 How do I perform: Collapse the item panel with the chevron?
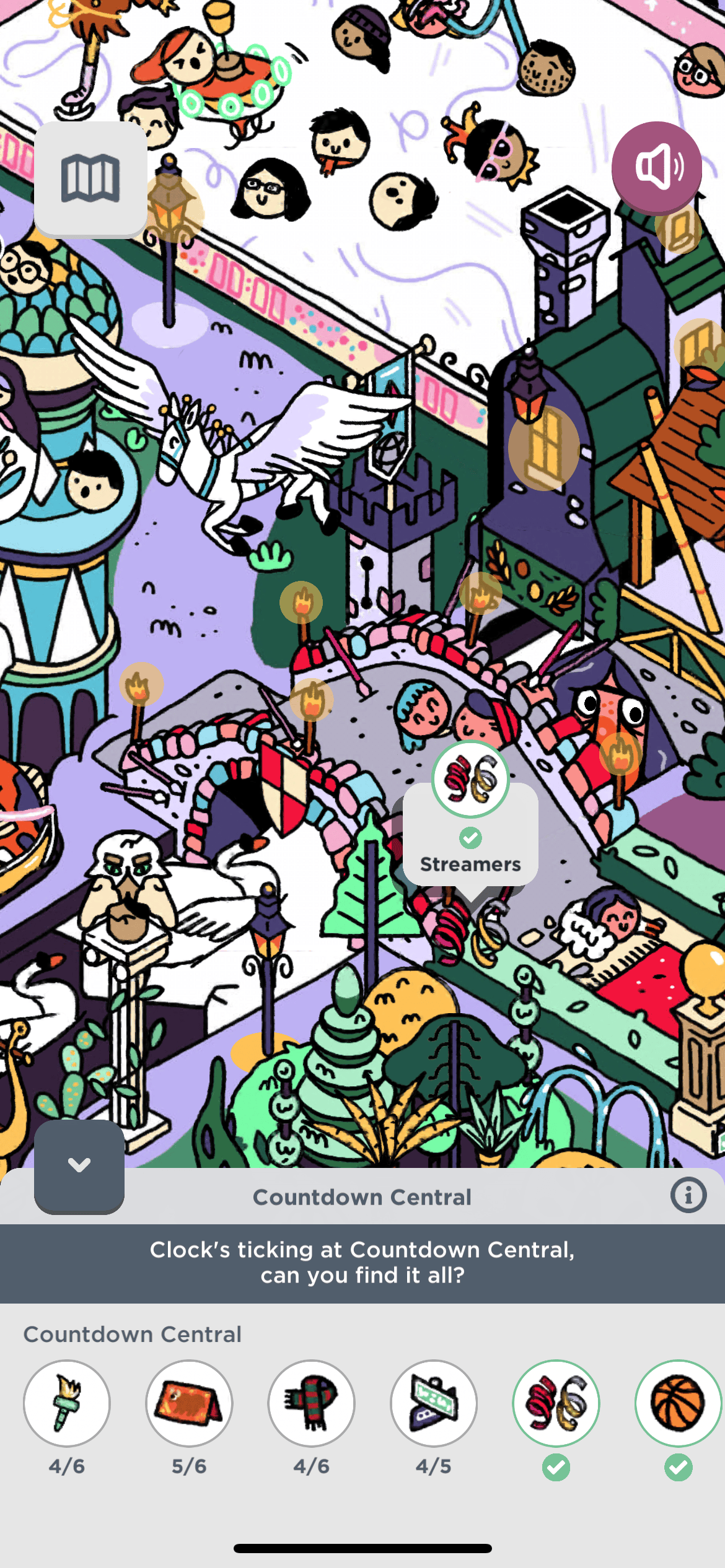tap(79, 1165)
